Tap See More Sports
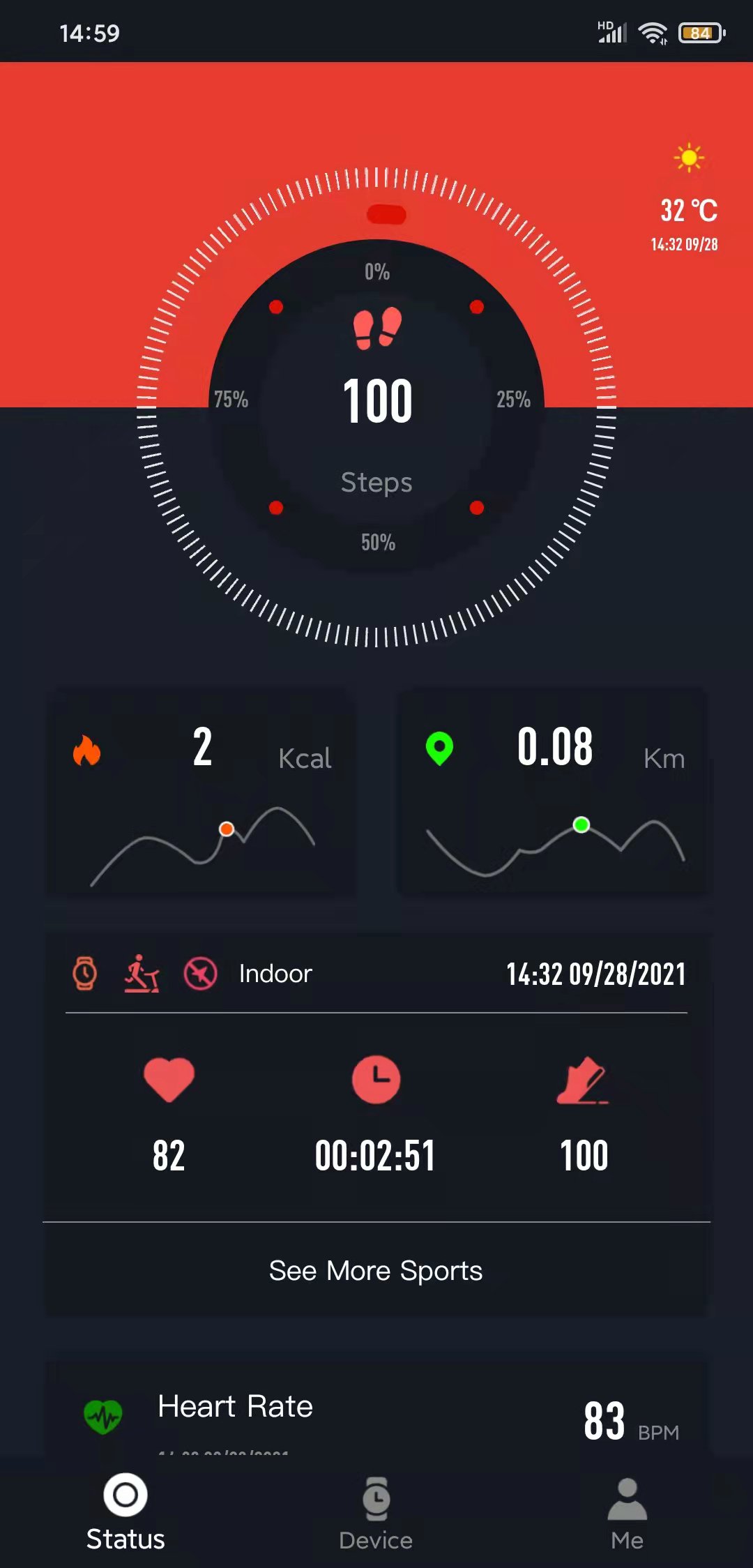Viewport: 753px width, 1568px height. [376, 1271]
